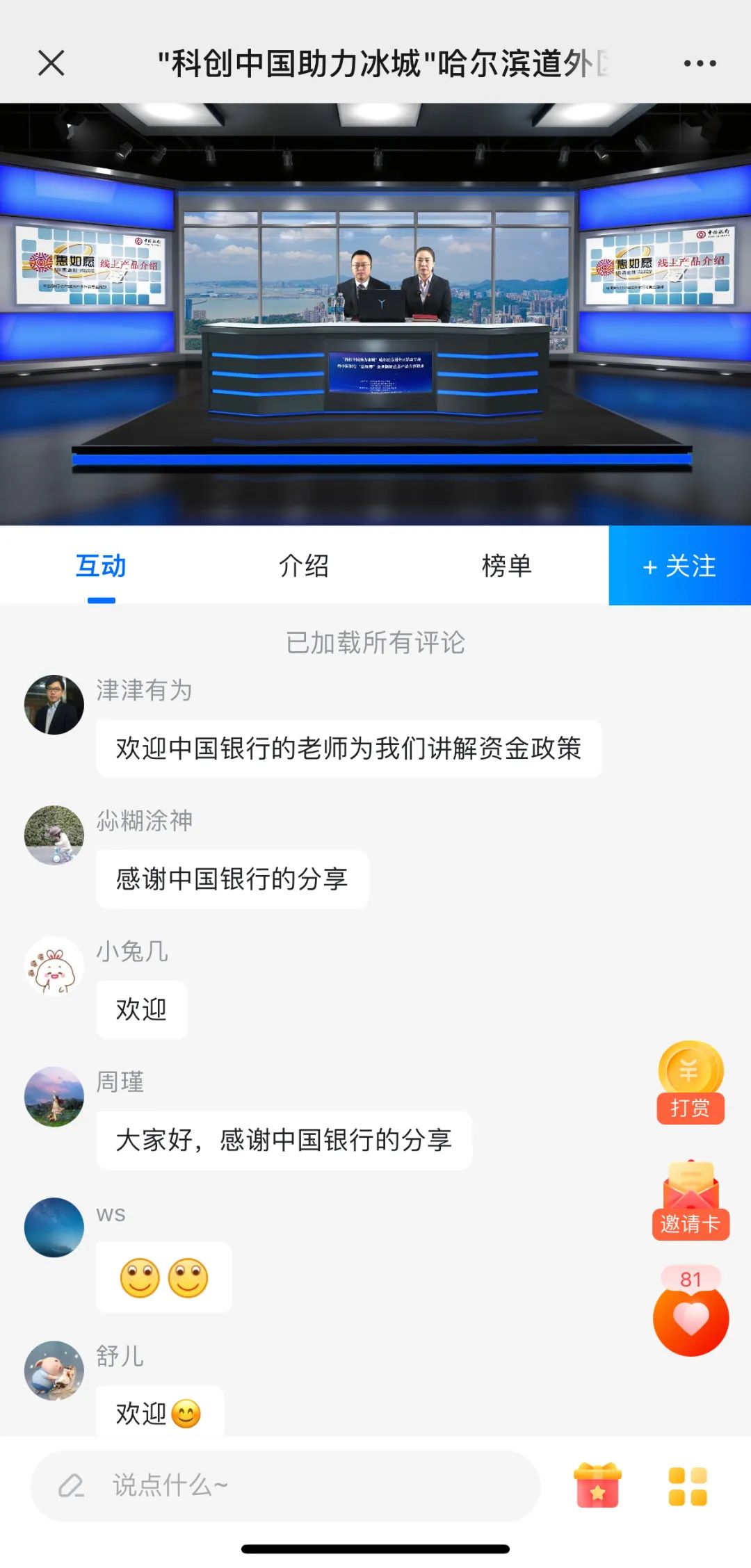Screen dimensions: 751x1568
Task: Select the active 互动 tab
Action: point(101,566)
